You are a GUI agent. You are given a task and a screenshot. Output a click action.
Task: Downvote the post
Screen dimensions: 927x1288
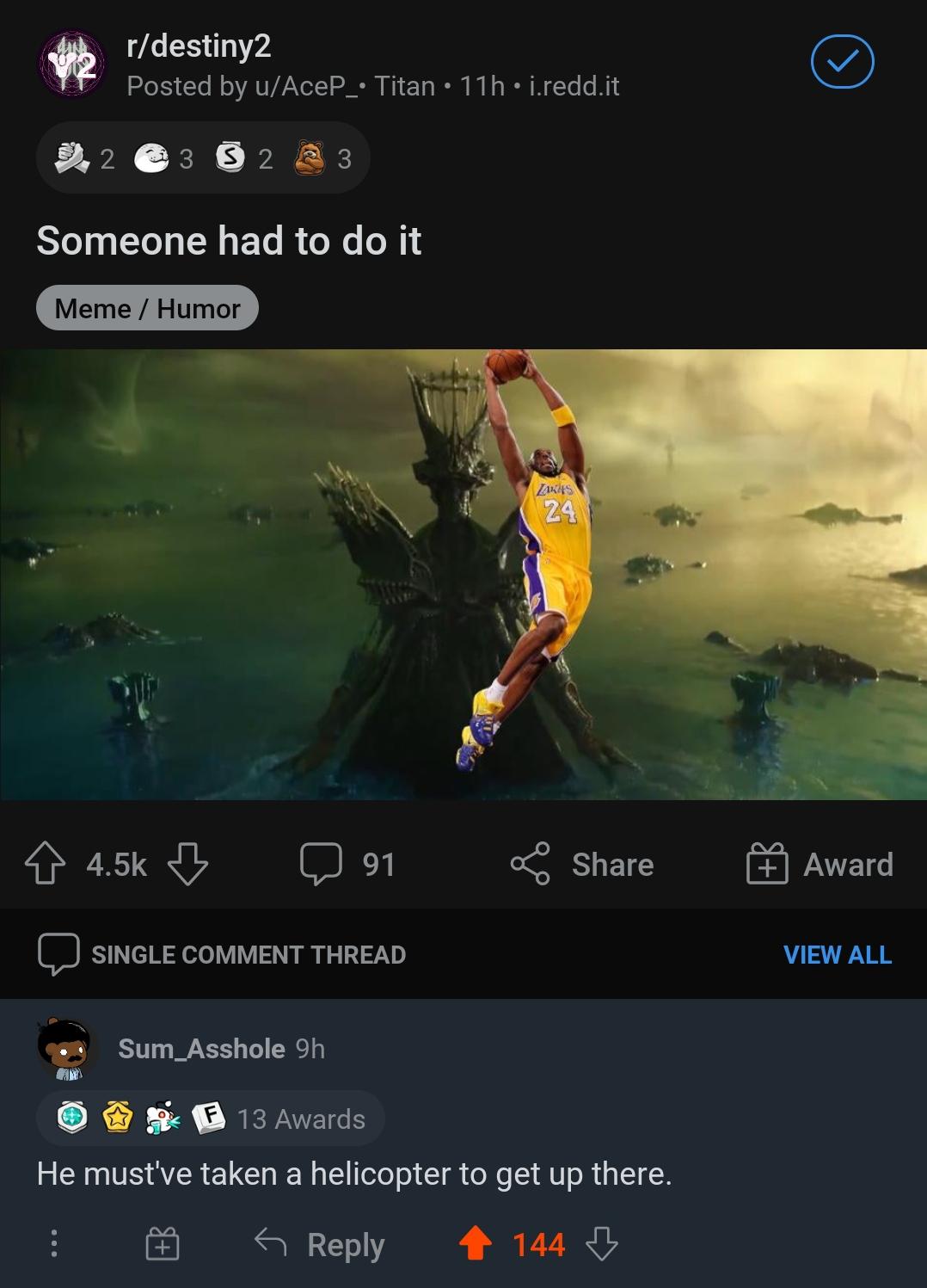(x=187, y=864)
